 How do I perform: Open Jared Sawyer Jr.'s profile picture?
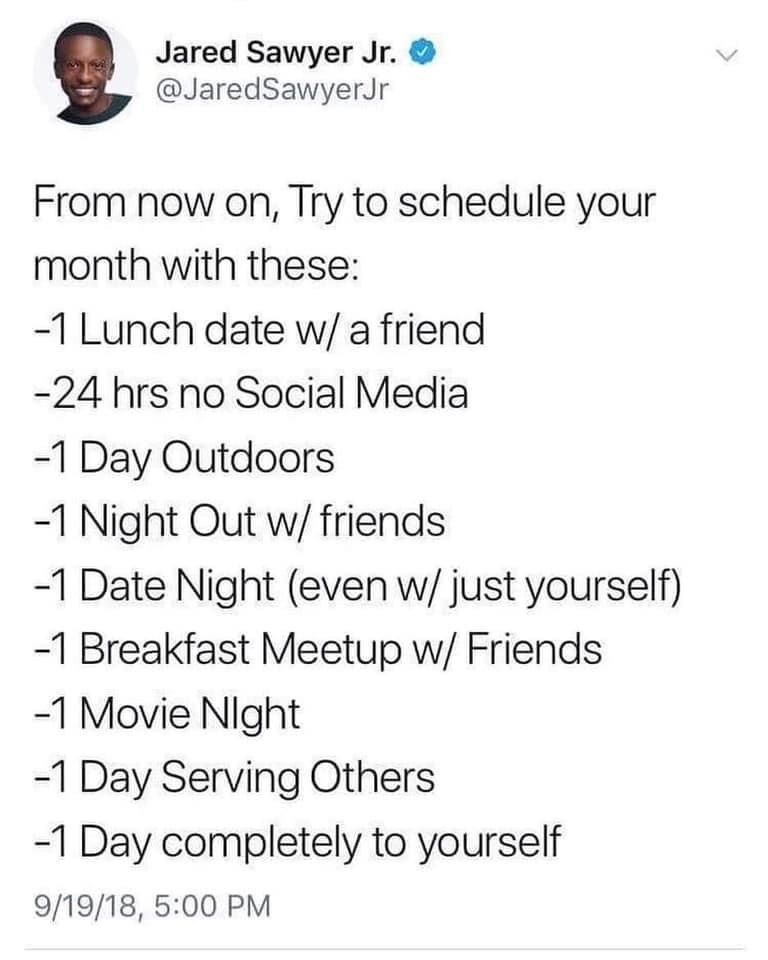point(85,72)
